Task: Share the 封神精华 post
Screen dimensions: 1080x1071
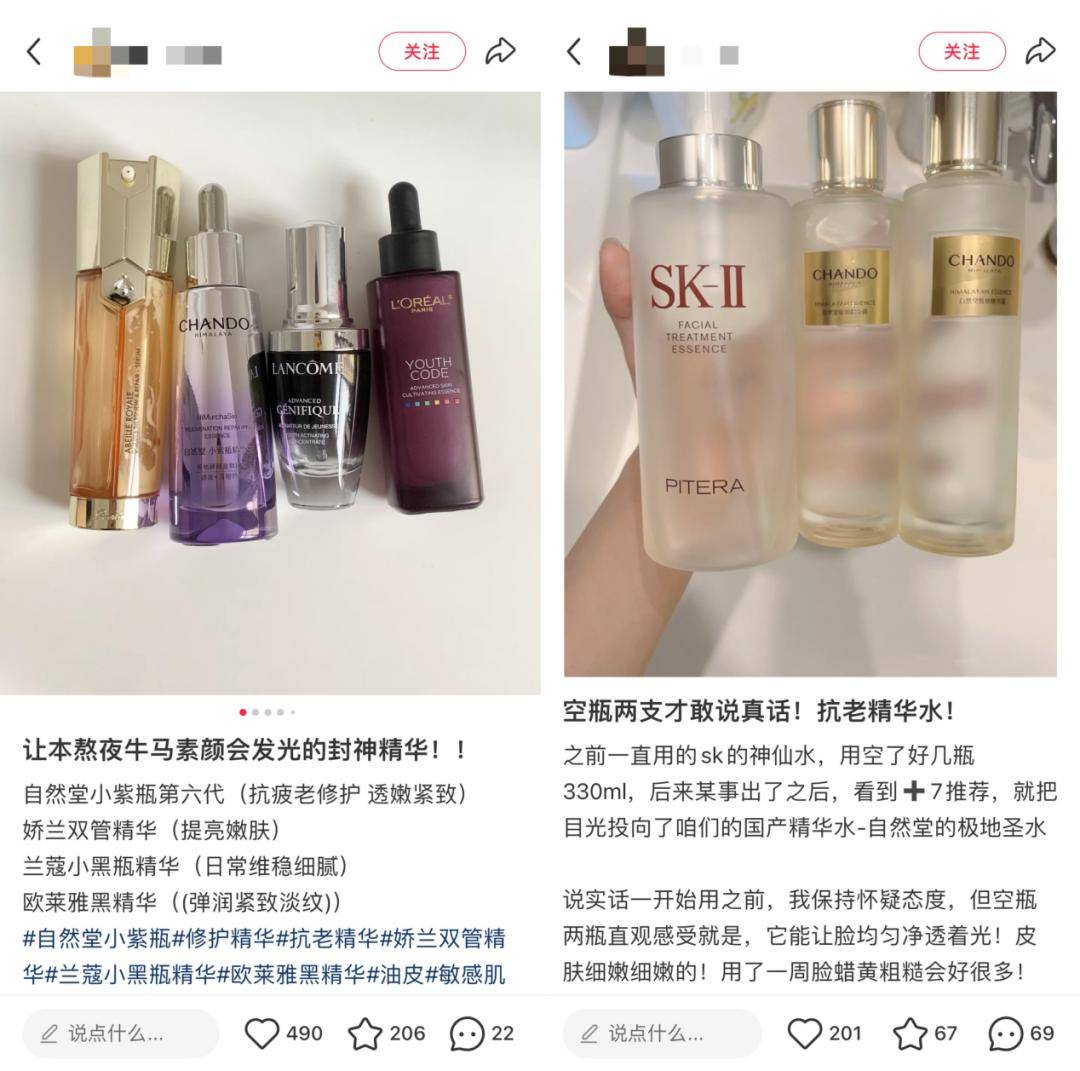Action: (x=500, y=52)
